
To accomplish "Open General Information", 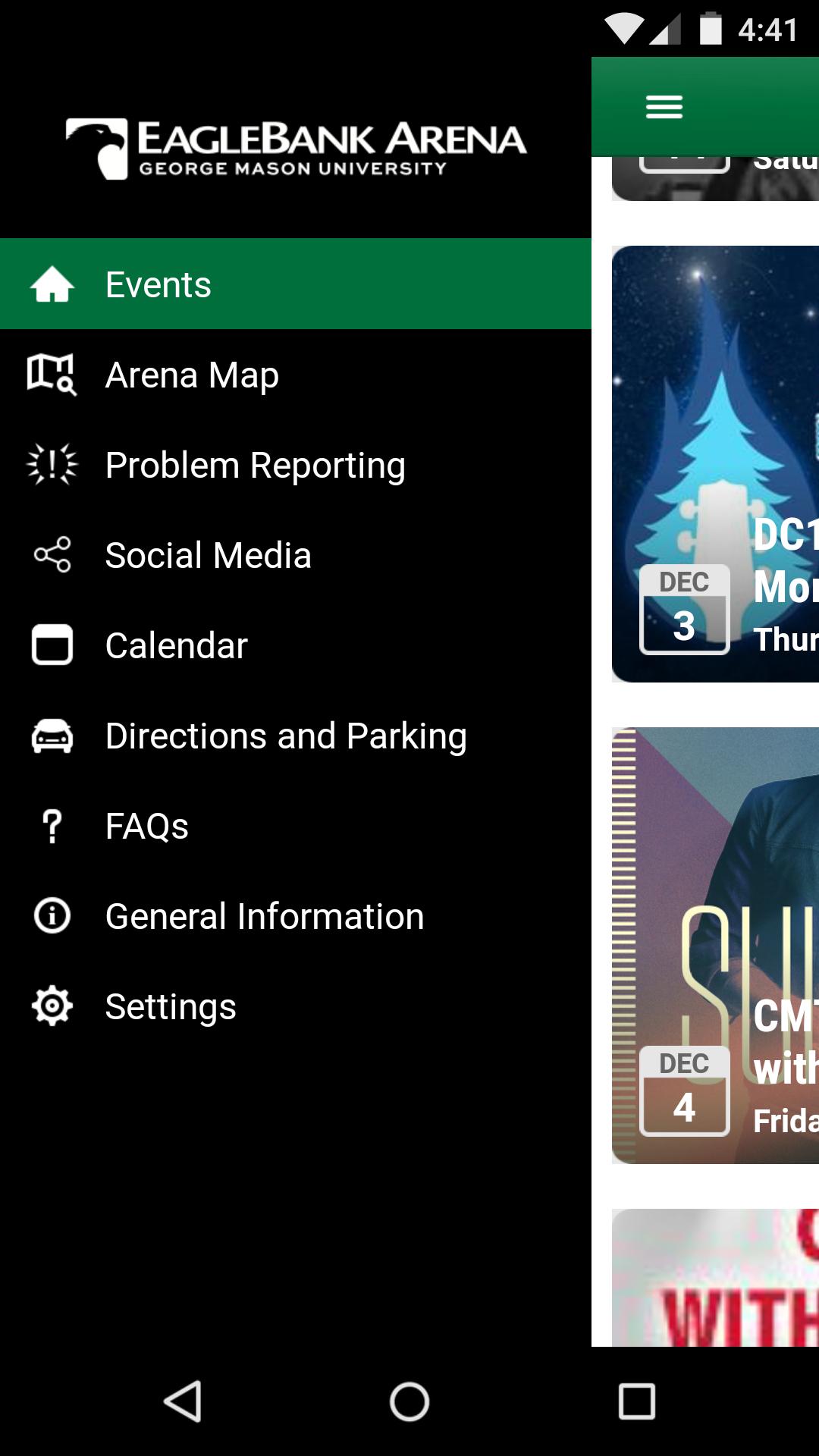I will (x=295, y=916).
